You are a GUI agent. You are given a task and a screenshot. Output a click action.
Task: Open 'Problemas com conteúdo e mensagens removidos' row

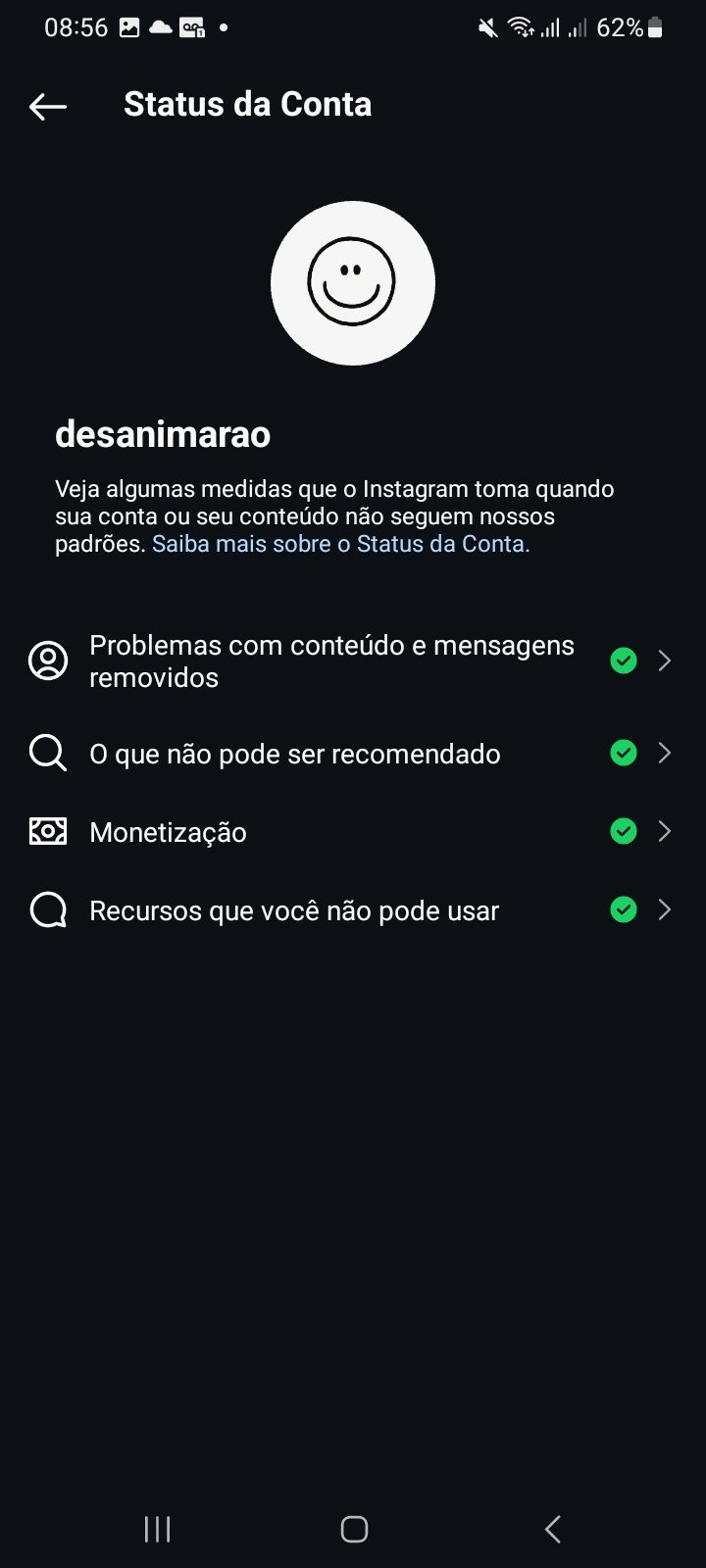coord(353,661)
